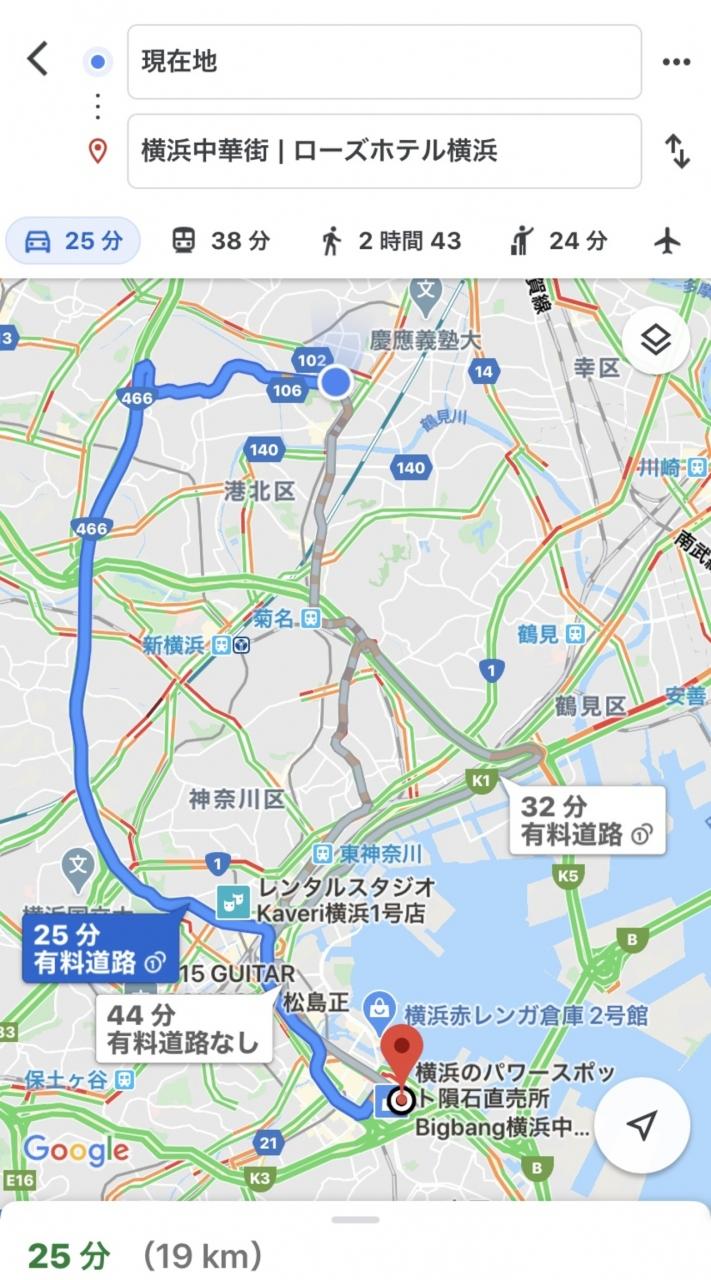Switch to flight mode

(x=667, y=241)
